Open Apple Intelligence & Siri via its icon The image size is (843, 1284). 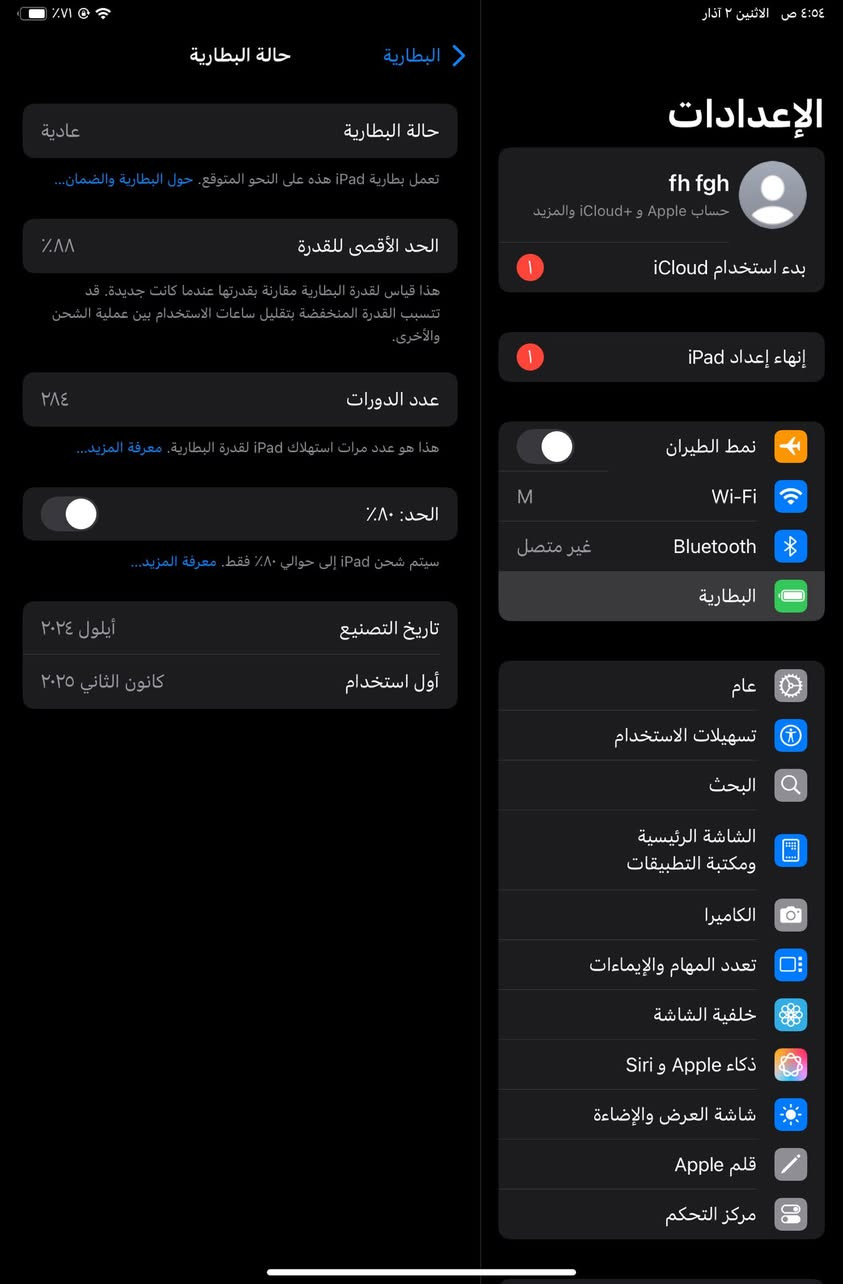[x=790, y=1064]
